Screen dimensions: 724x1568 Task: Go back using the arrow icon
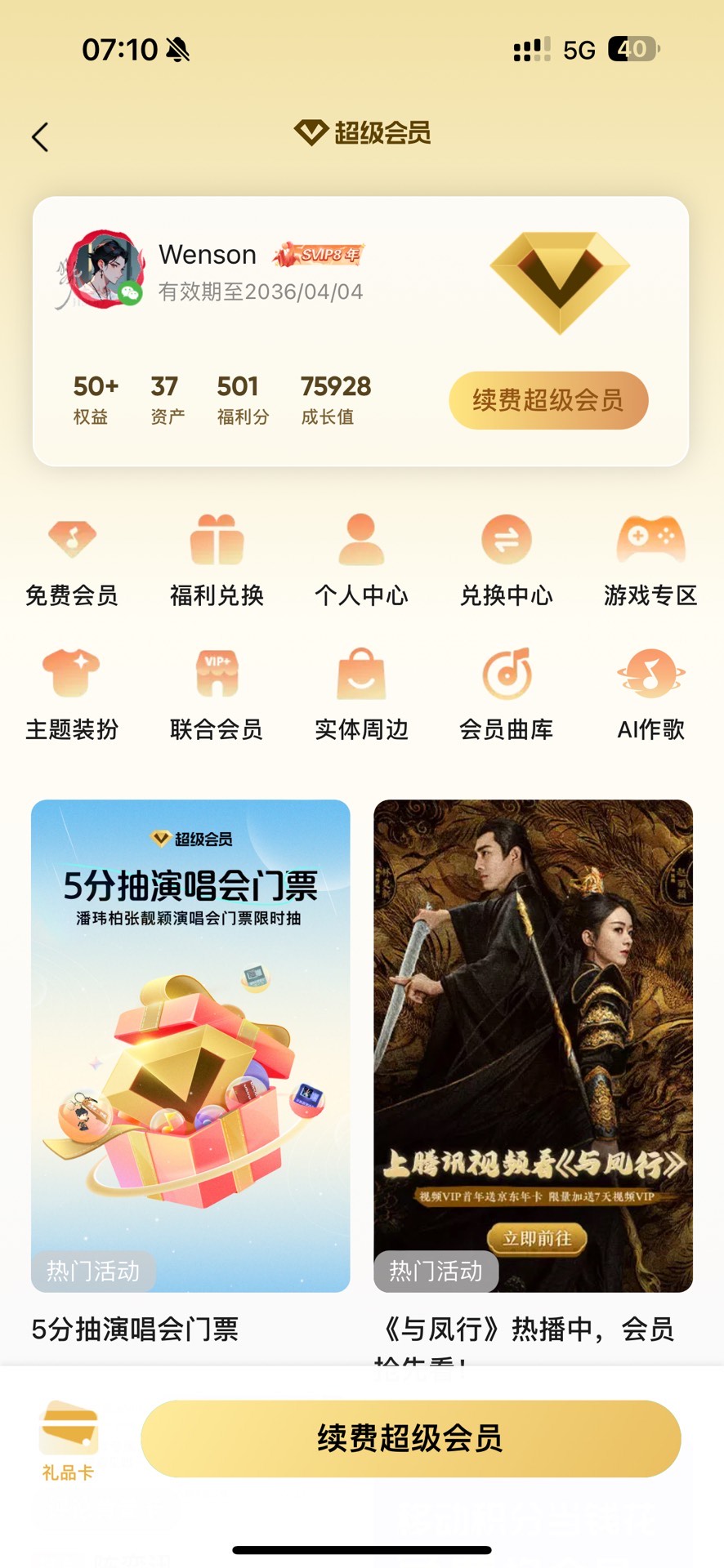[x=40, y=137]
